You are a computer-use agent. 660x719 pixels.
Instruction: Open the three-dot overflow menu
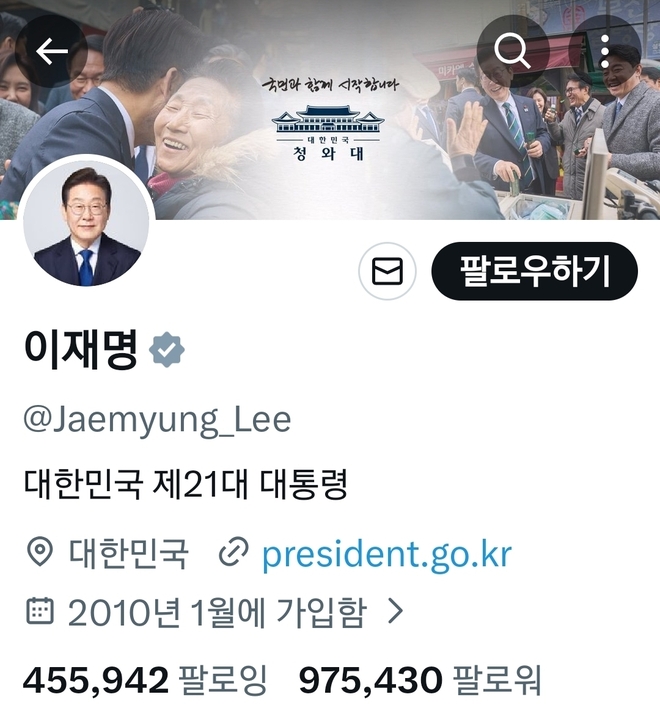tap(605, 51)
